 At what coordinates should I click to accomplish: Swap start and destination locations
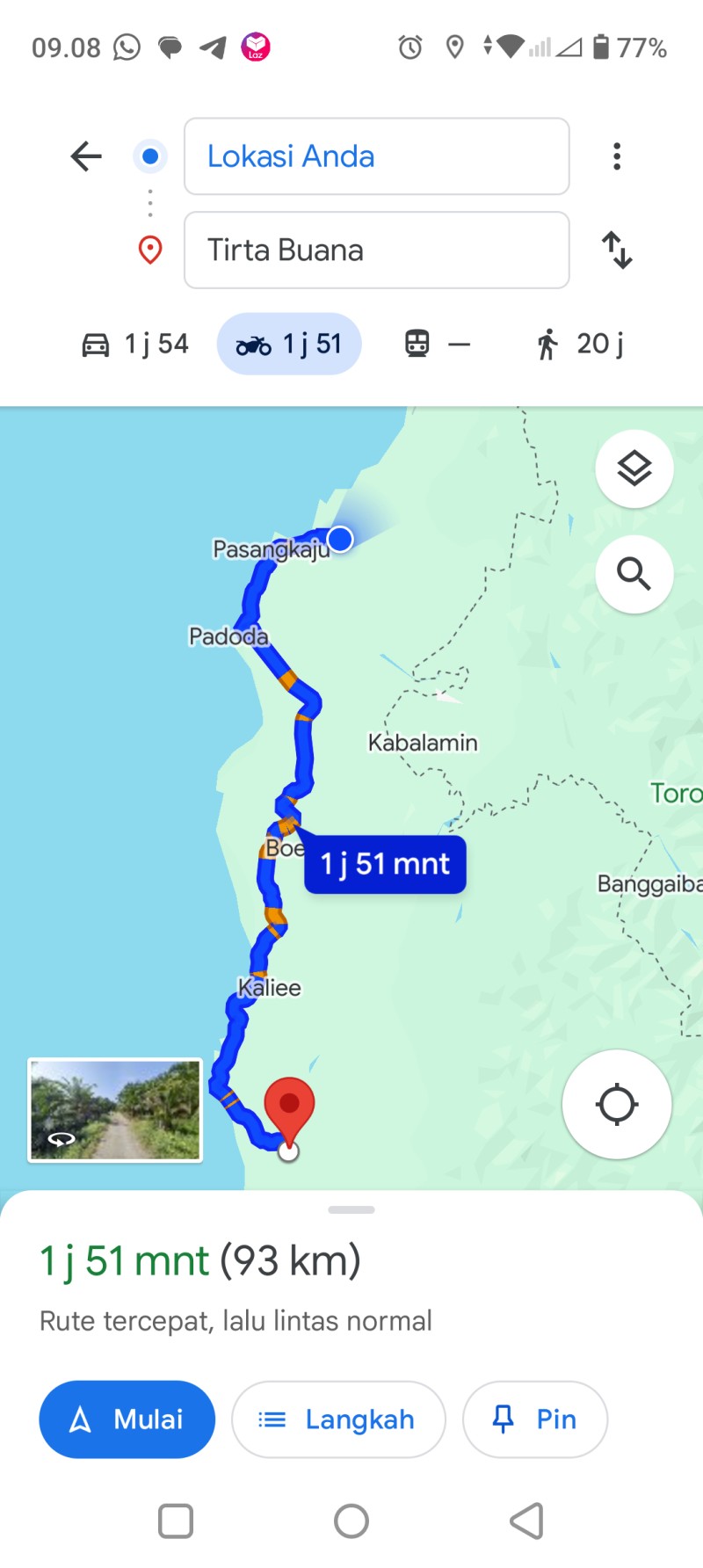coord(617,250)
